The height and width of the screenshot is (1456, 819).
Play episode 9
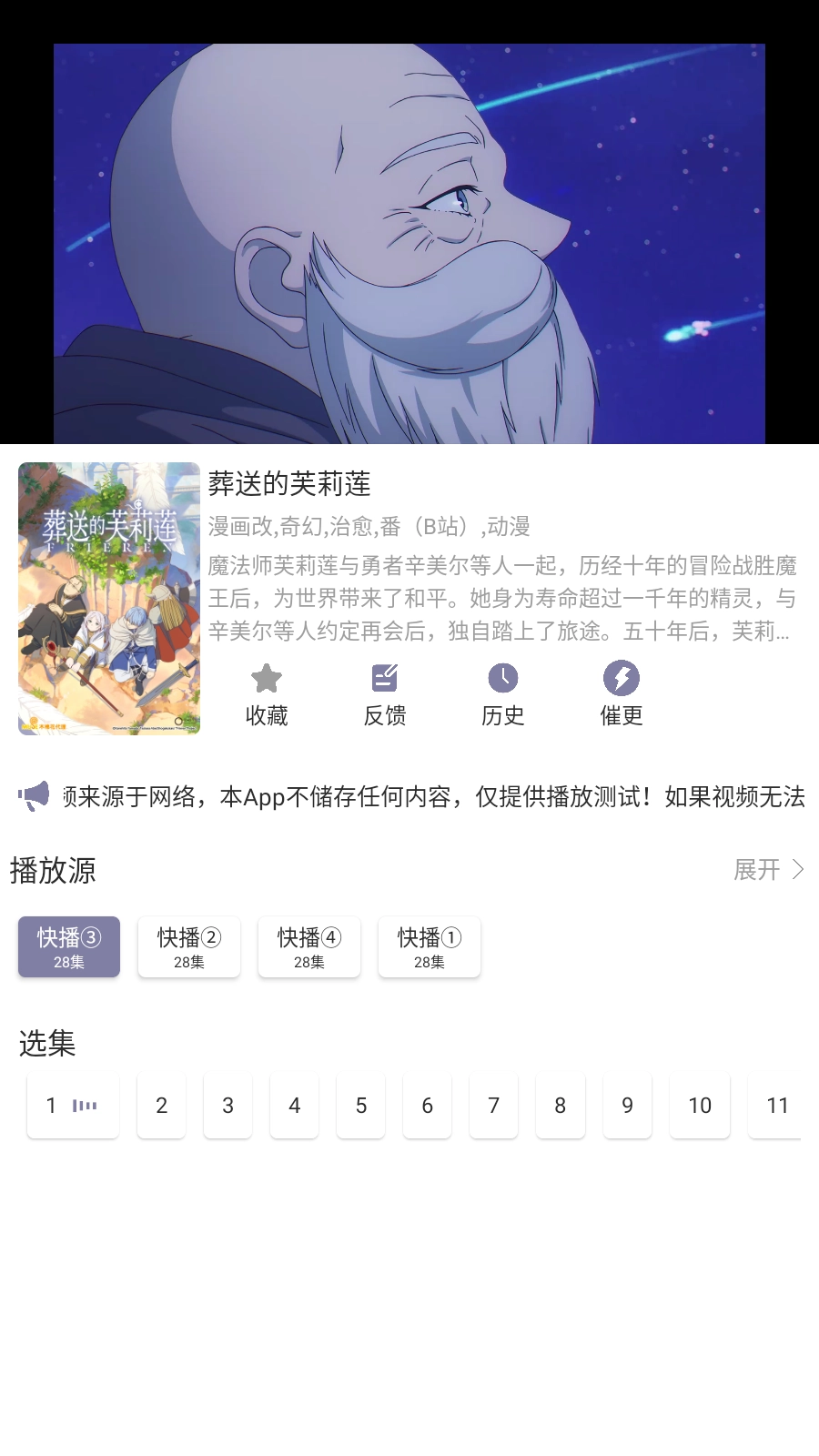point(627,1106)
